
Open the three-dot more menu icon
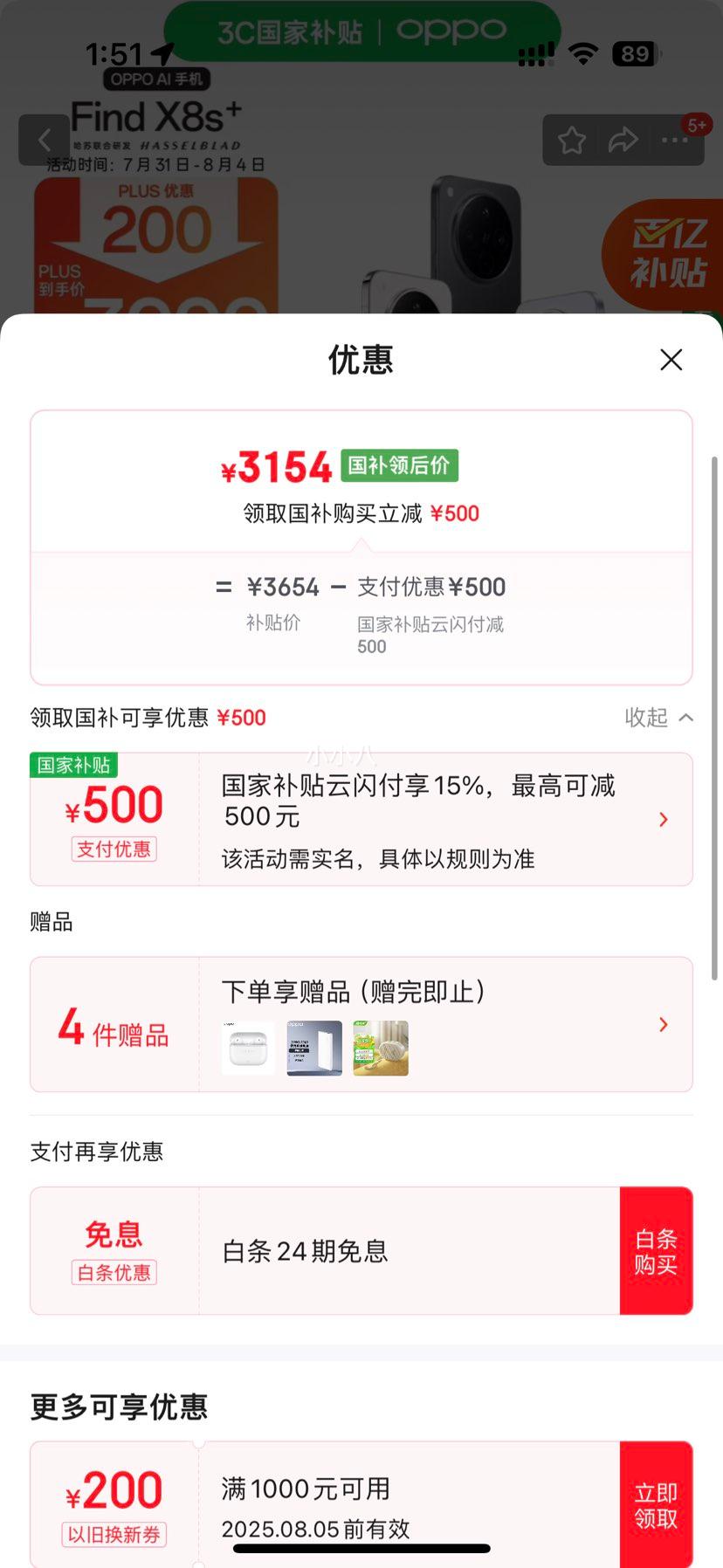point(675,140)
